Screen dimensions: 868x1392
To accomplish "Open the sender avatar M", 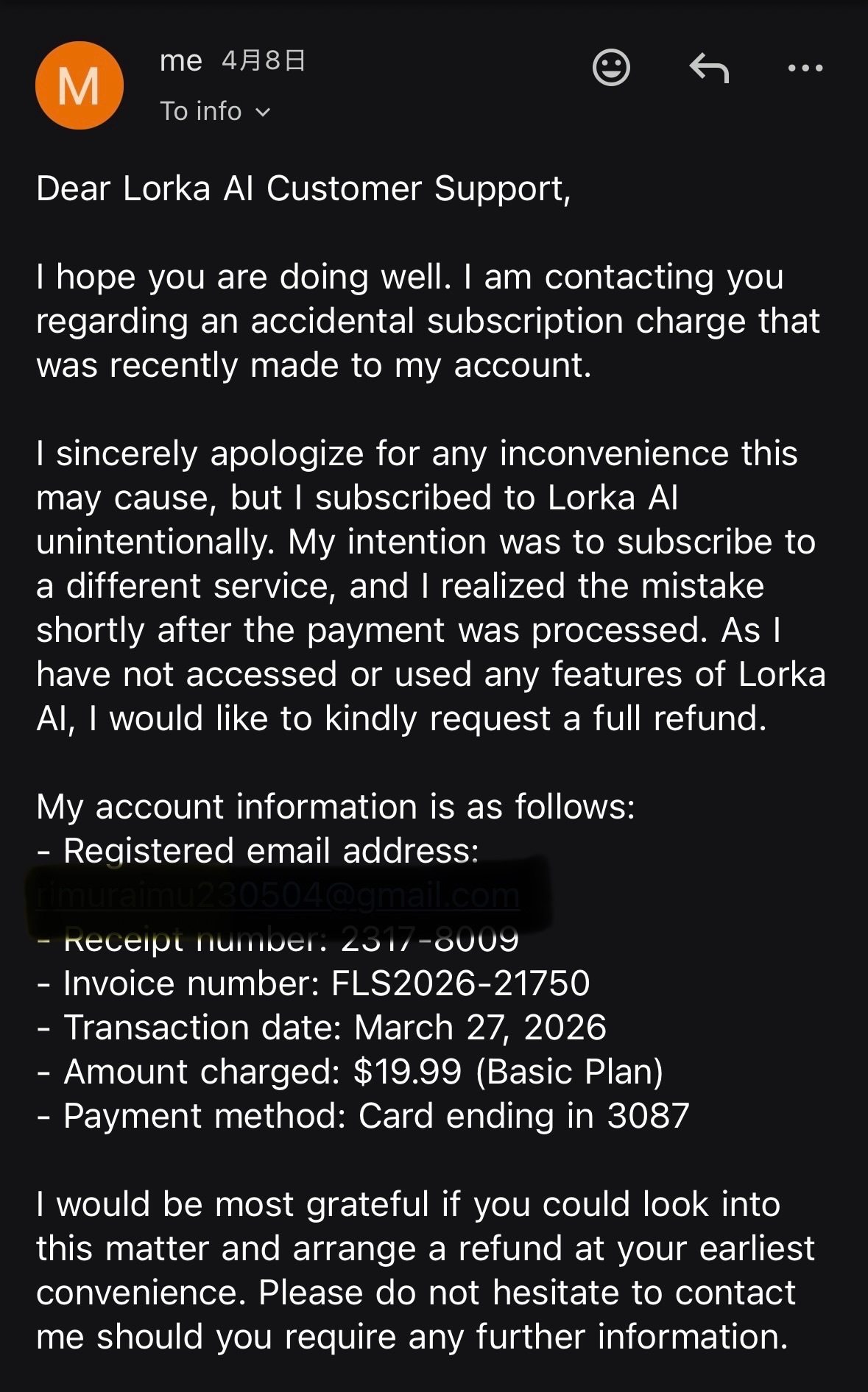I will click(79, 85).
